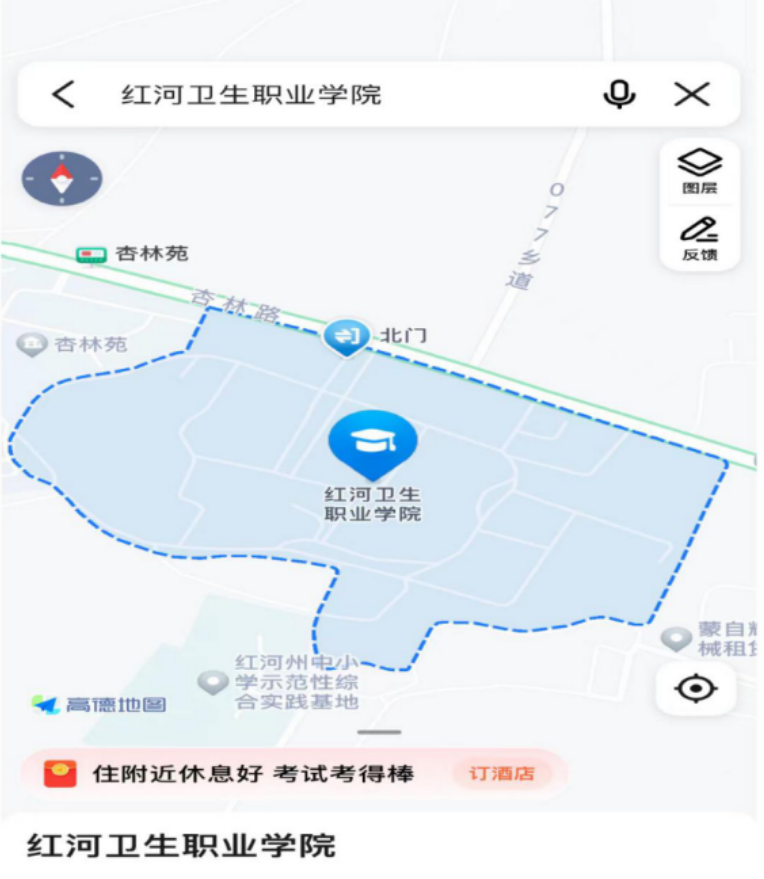Open the 图层 map layers menu
The image size is (764, 879).
pos(699,170)
